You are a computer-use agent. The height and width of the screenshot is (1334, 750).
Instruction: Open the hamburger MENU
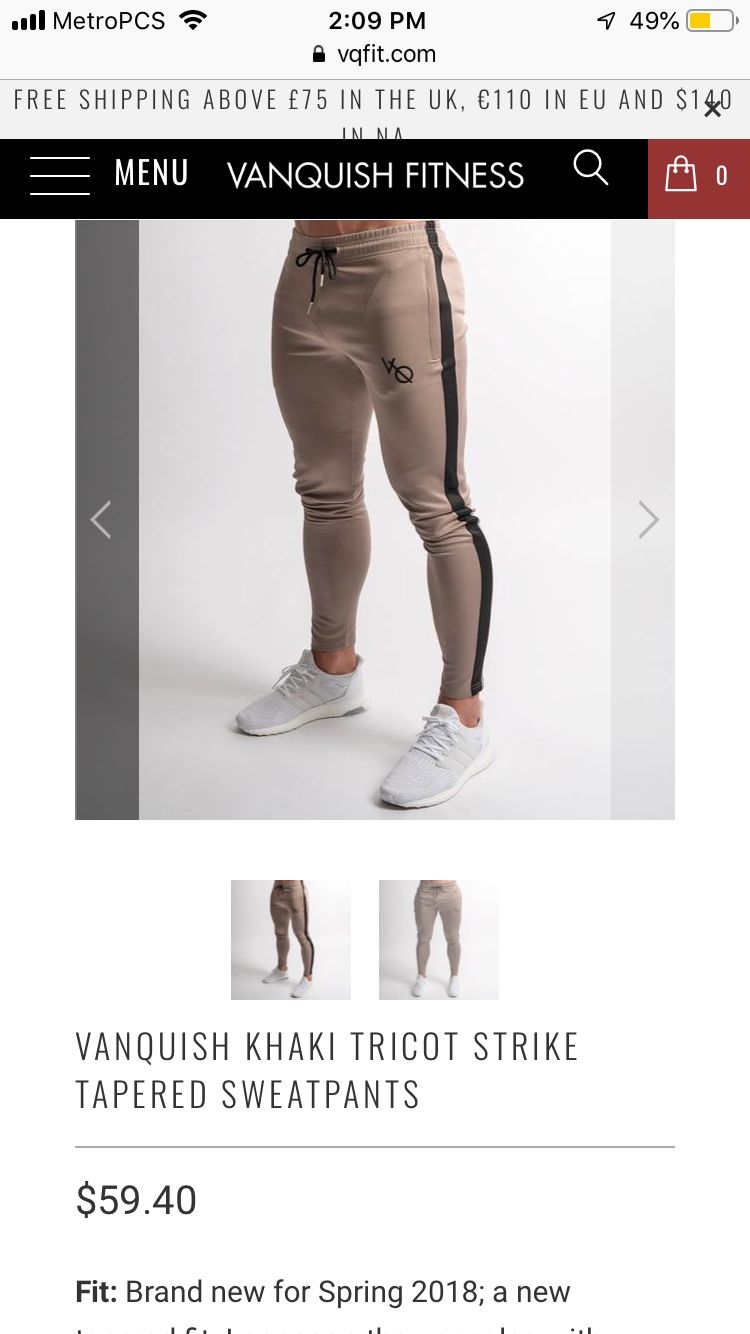[x=109, y=174]
